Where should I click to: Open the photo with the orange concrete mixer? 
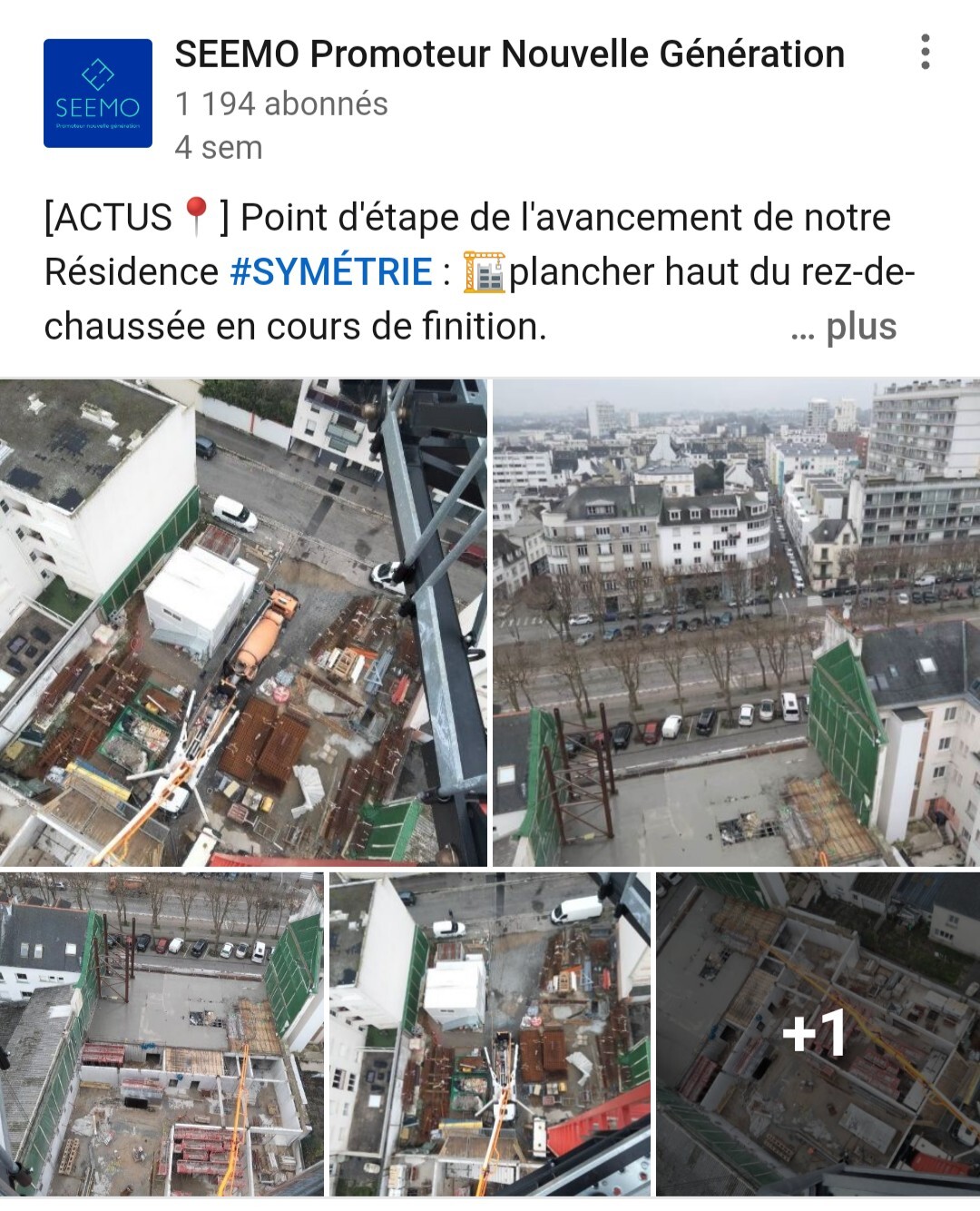[x=243, y=623]
